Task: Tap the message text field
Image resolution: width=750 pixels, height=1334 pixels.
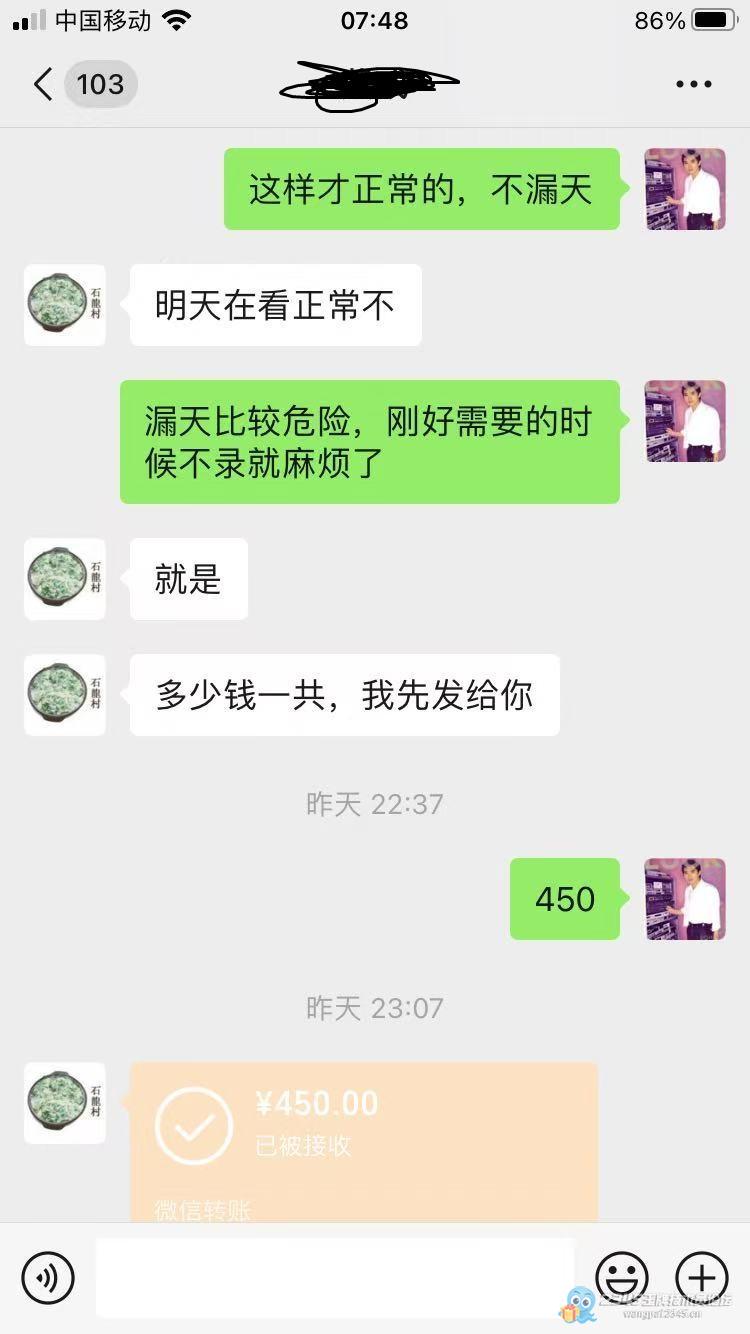Action: click(335, 1277)
